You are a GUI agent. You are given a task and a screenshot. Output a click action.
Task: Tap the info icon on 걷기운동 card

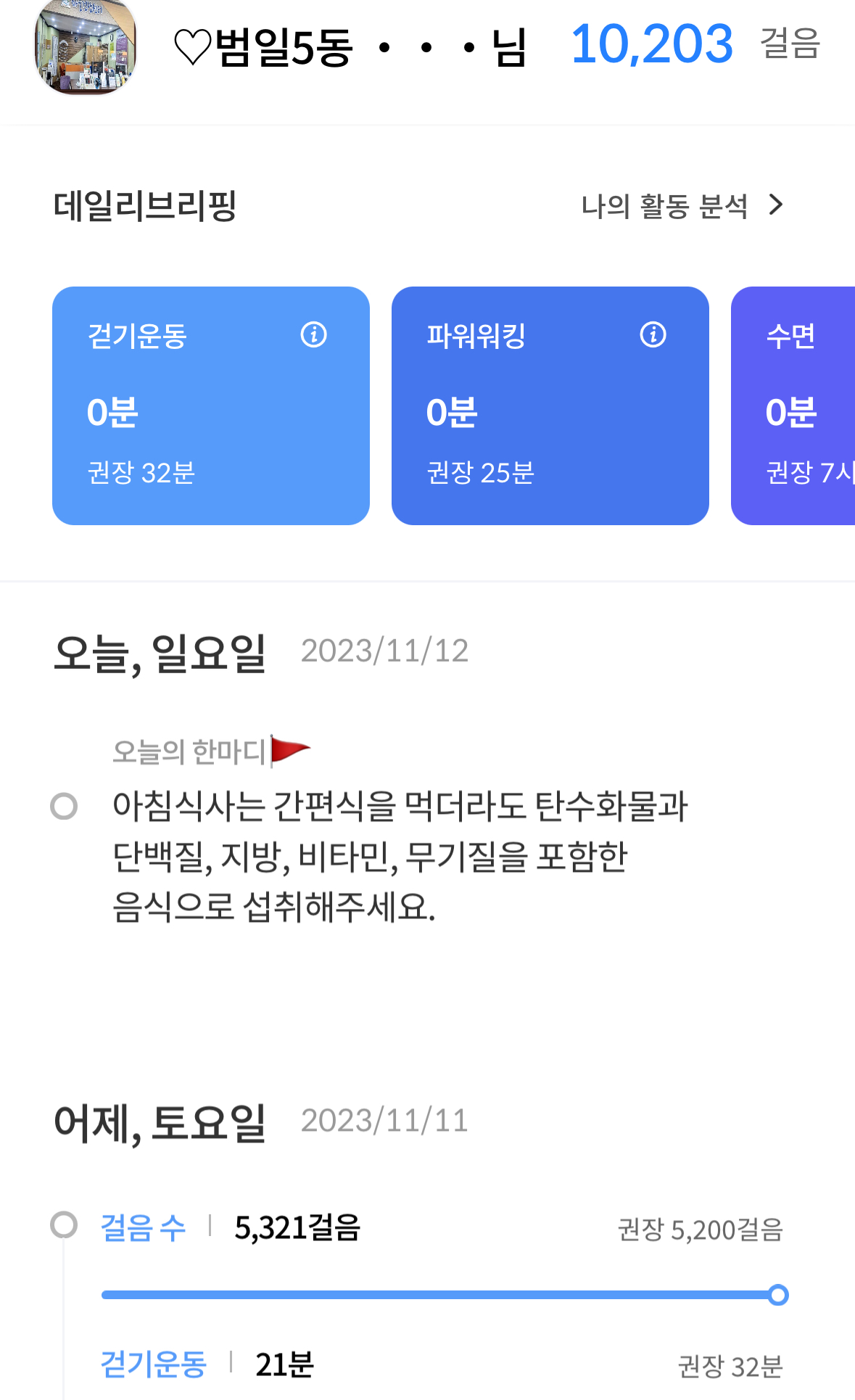[314, 335]
